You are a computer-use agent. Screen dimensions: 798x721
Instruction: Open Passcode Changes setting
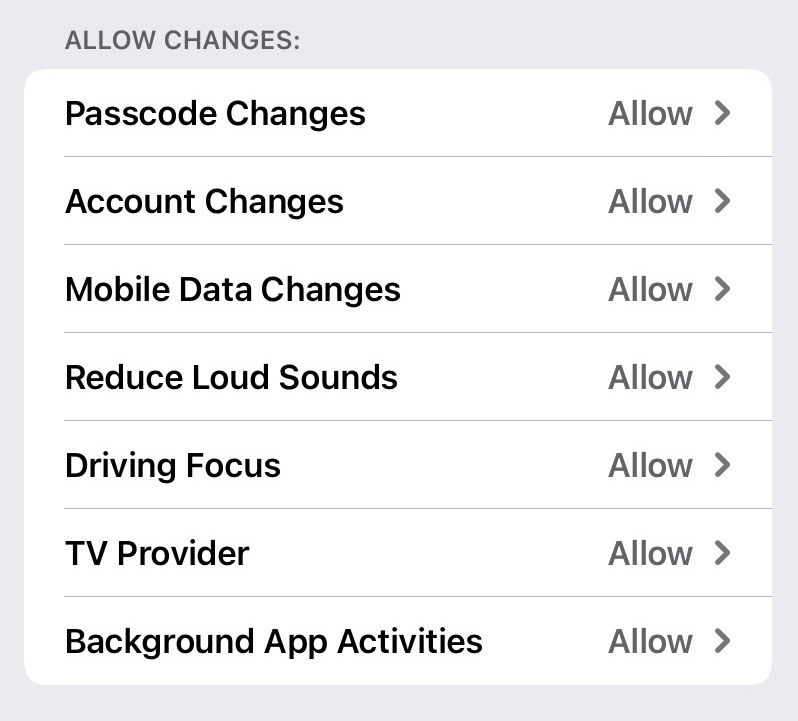coord(398,113)
